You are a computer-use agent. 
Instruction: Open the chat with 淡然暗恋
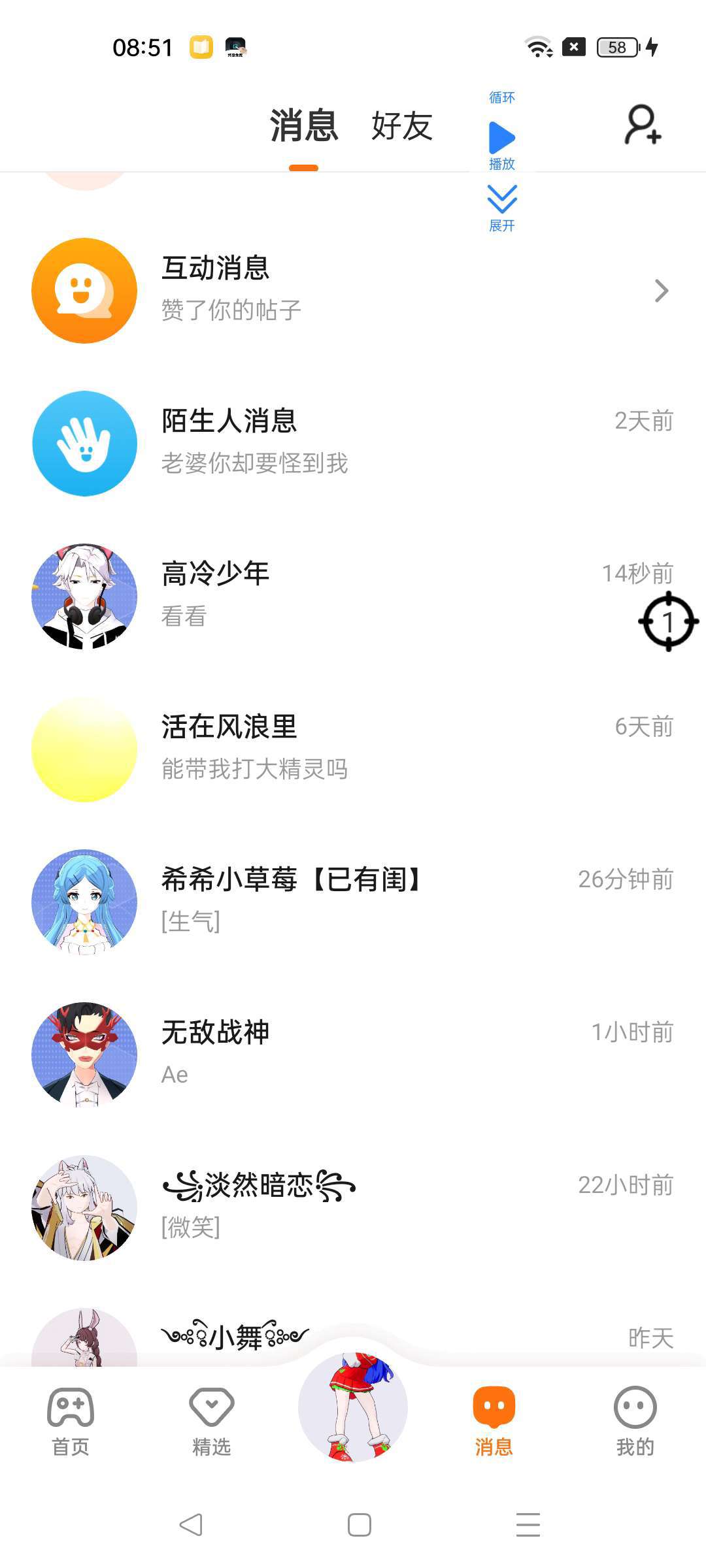click(353, 1207)
